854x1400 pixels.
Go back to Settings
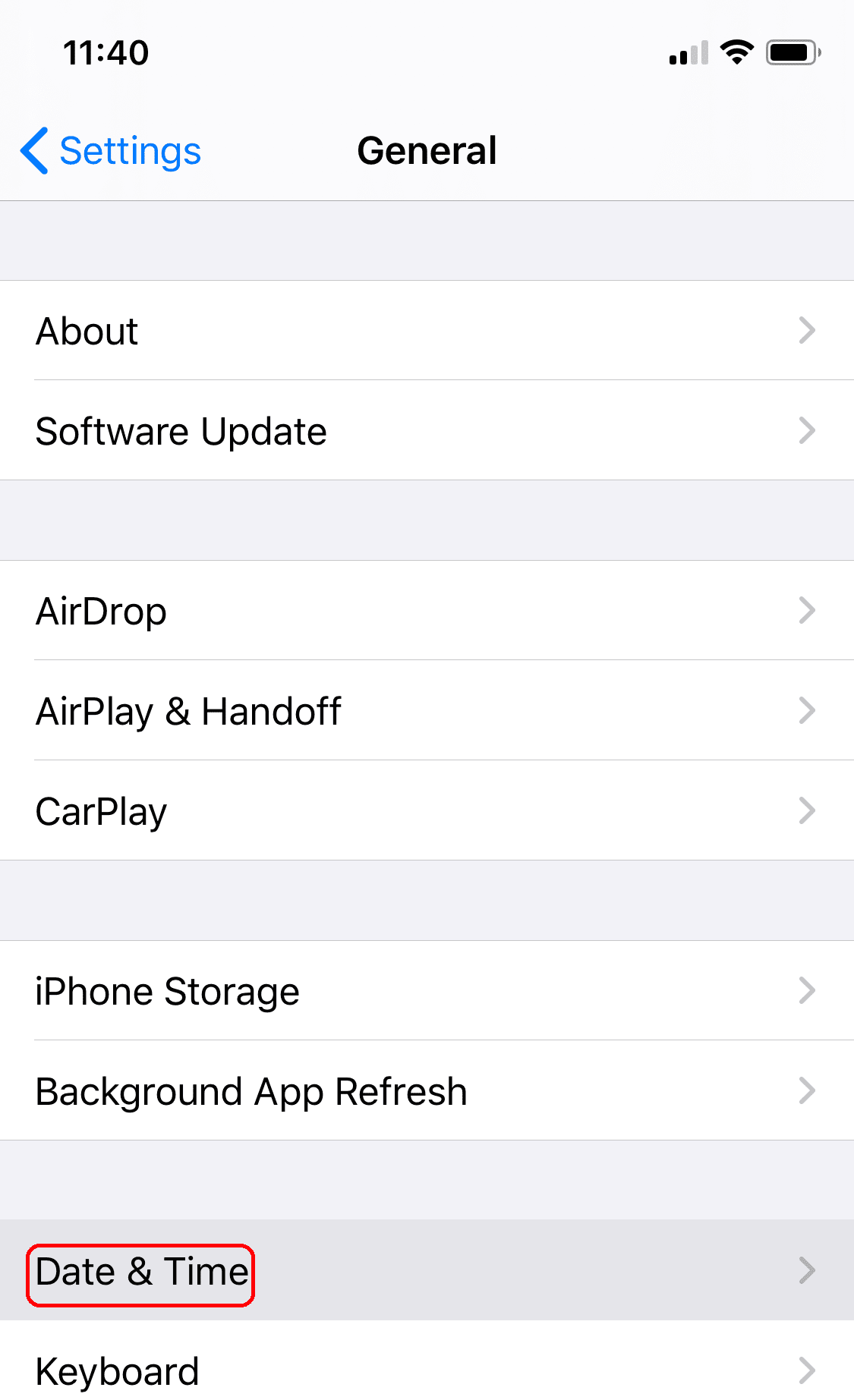coord(112,151)
